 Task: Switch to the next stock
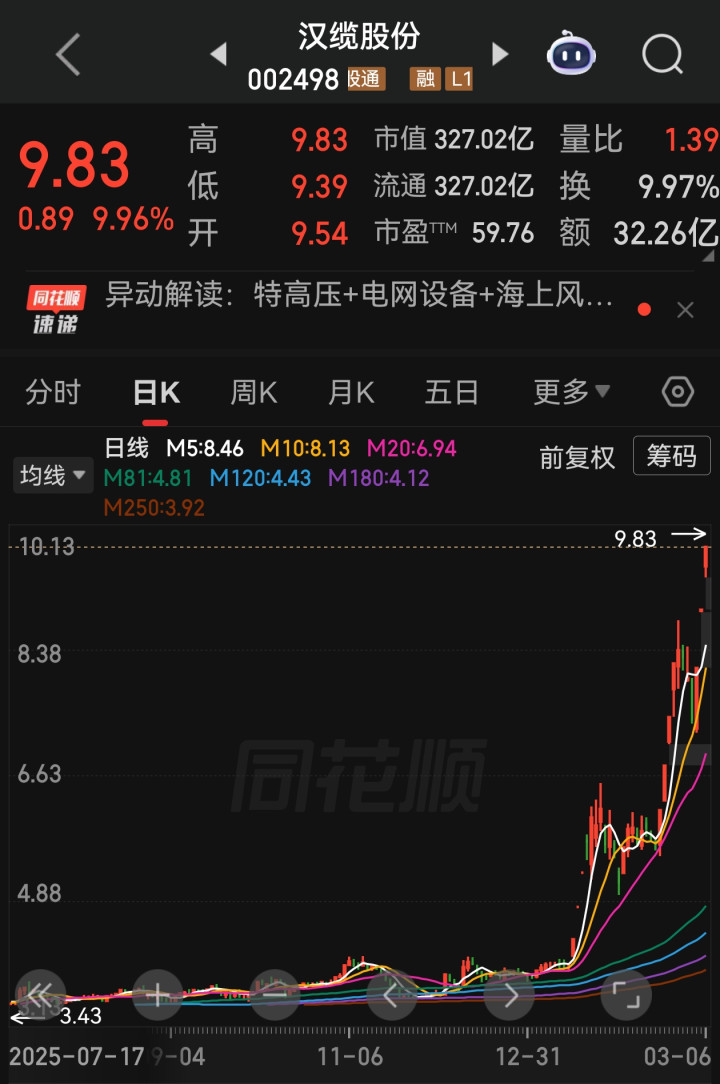click(500, 54)
